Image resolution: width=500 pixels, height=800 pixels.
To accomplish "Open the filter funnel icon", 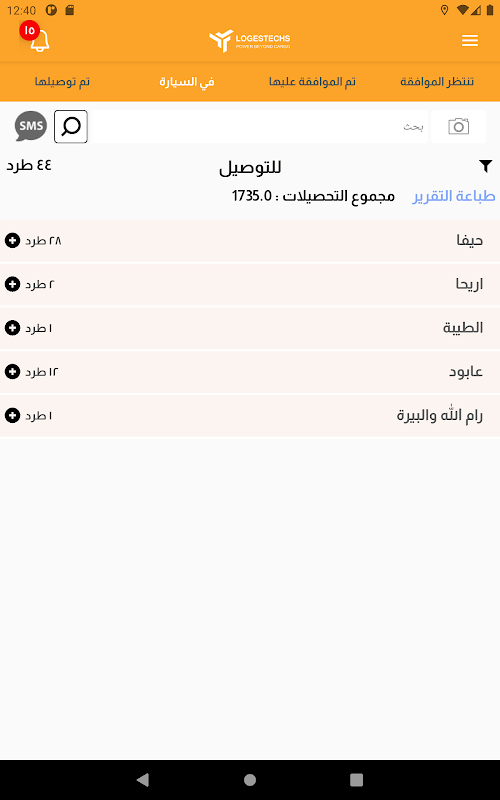I will pos(486,166).
